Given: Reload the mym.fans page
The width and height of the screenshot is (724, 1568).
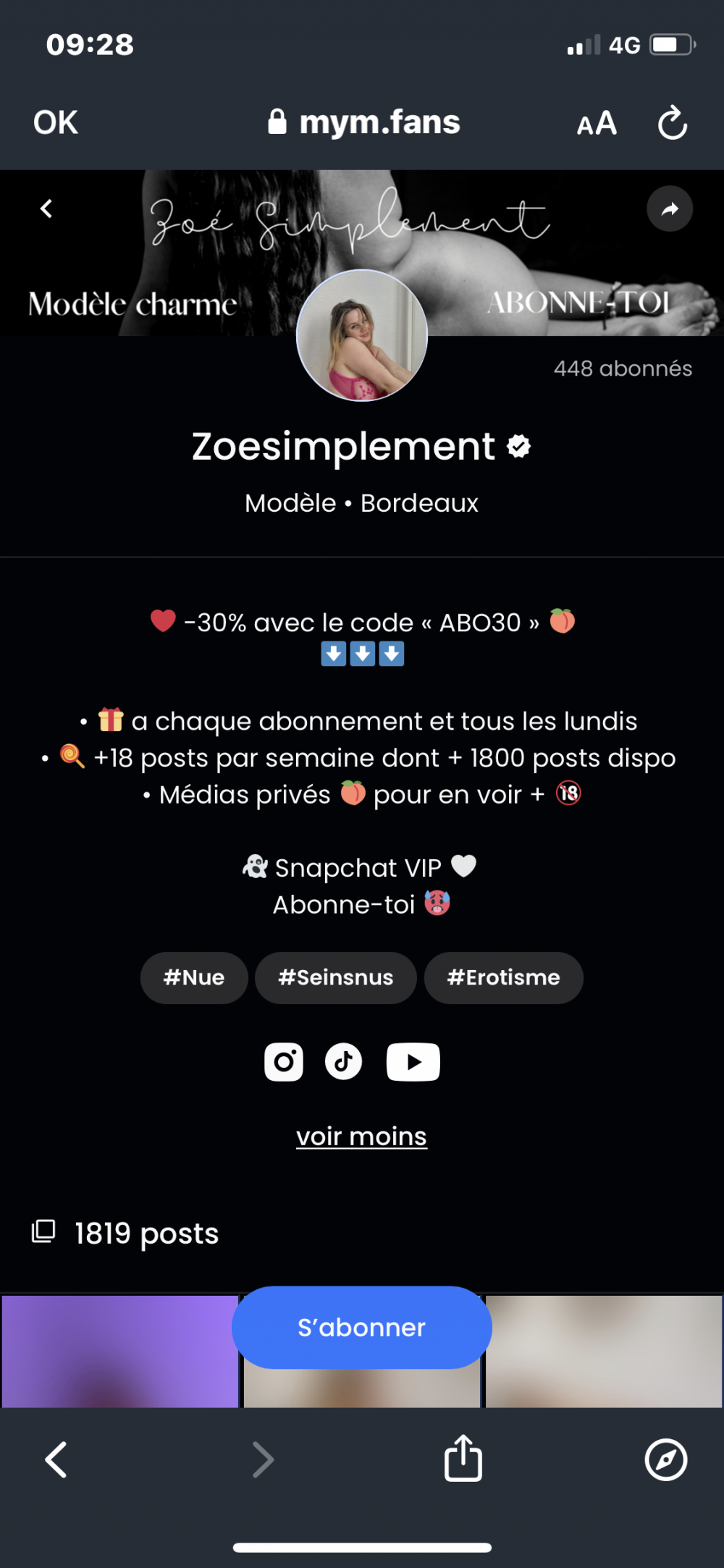Looking at the screenshot, I should pyautogui.click(x=672, y=123).
